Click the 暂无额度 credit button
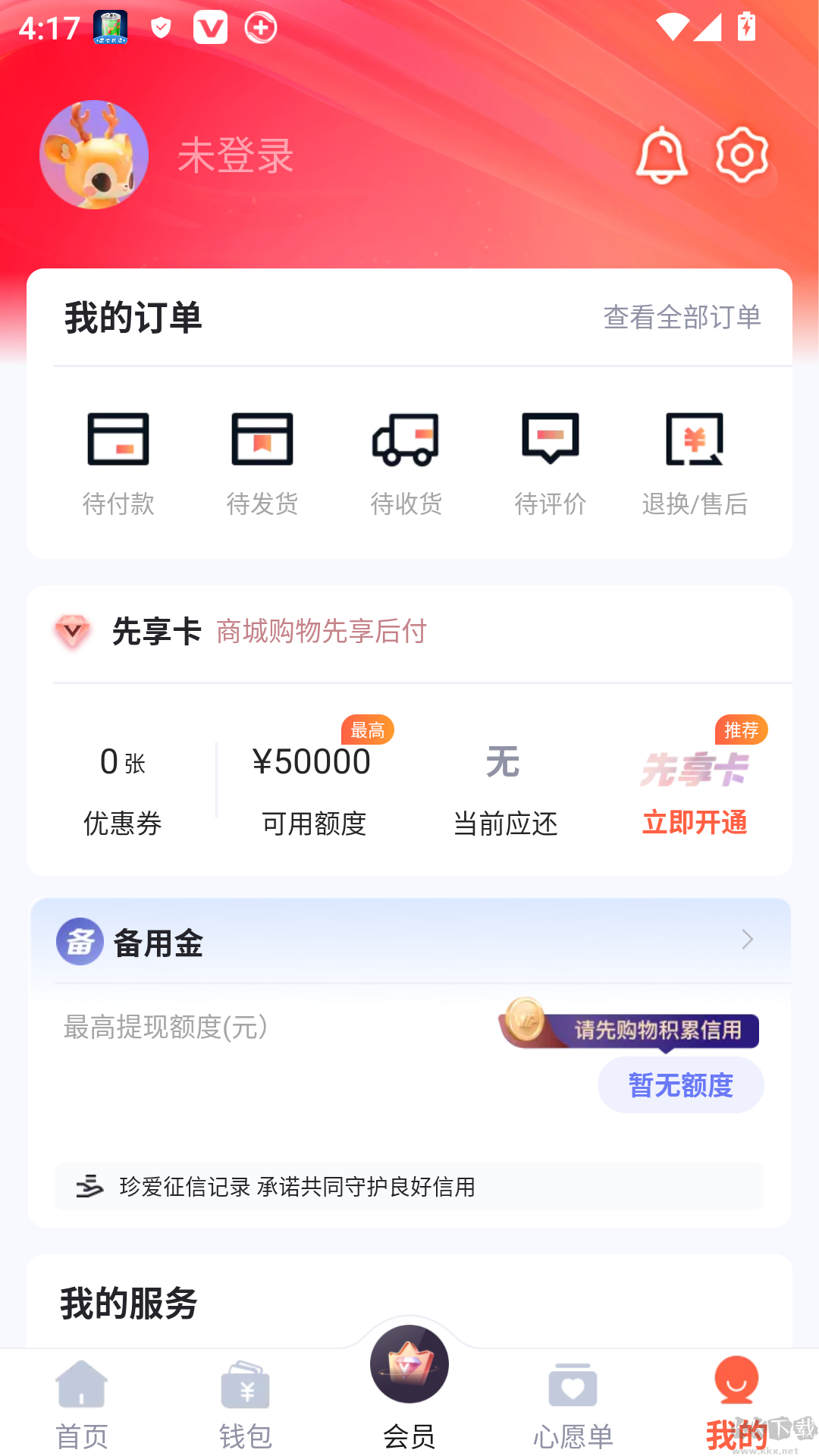 (680, 1085)
